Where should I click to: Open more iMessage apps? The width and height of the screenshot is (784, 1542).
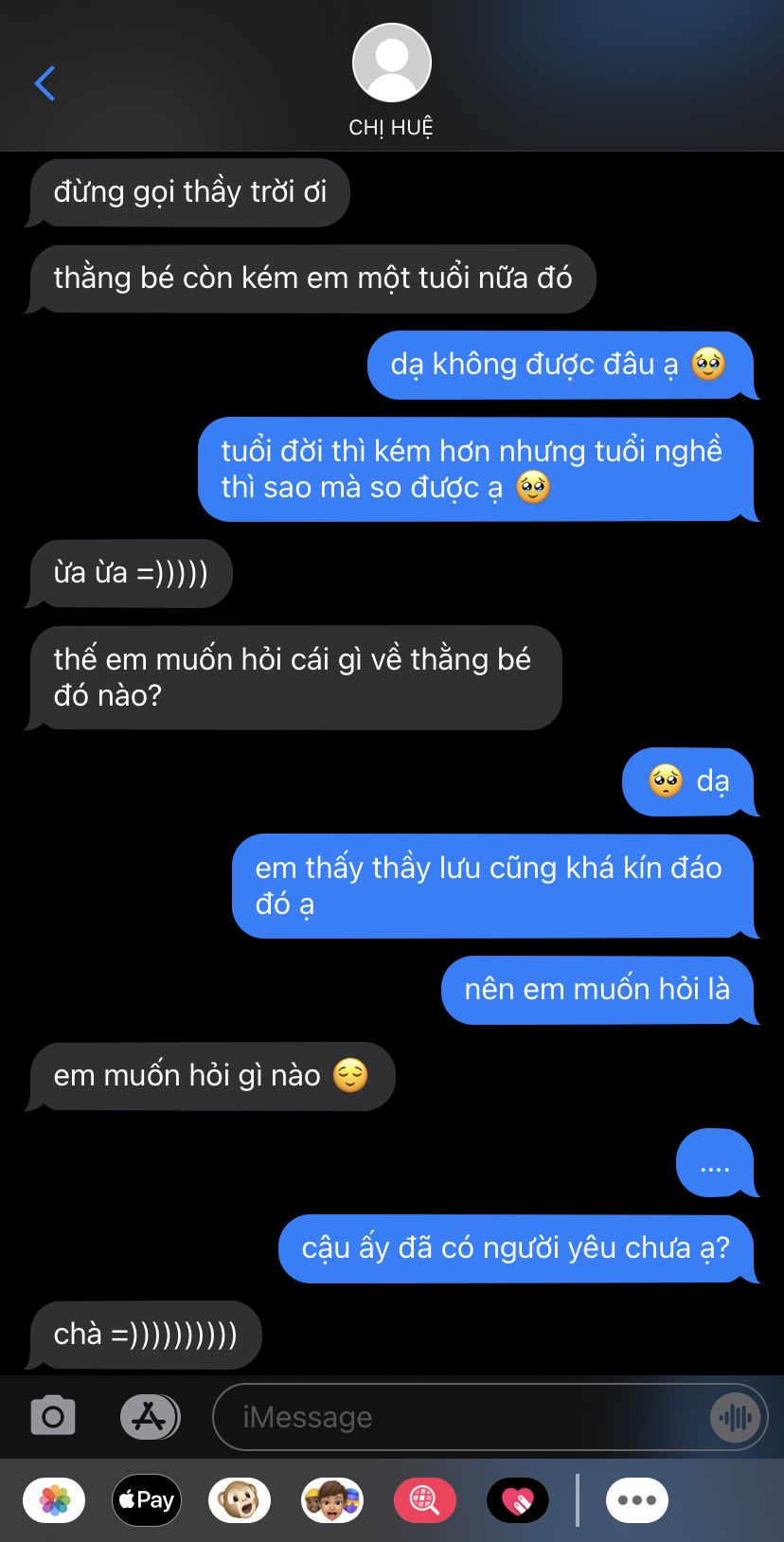click(637, 1500)
